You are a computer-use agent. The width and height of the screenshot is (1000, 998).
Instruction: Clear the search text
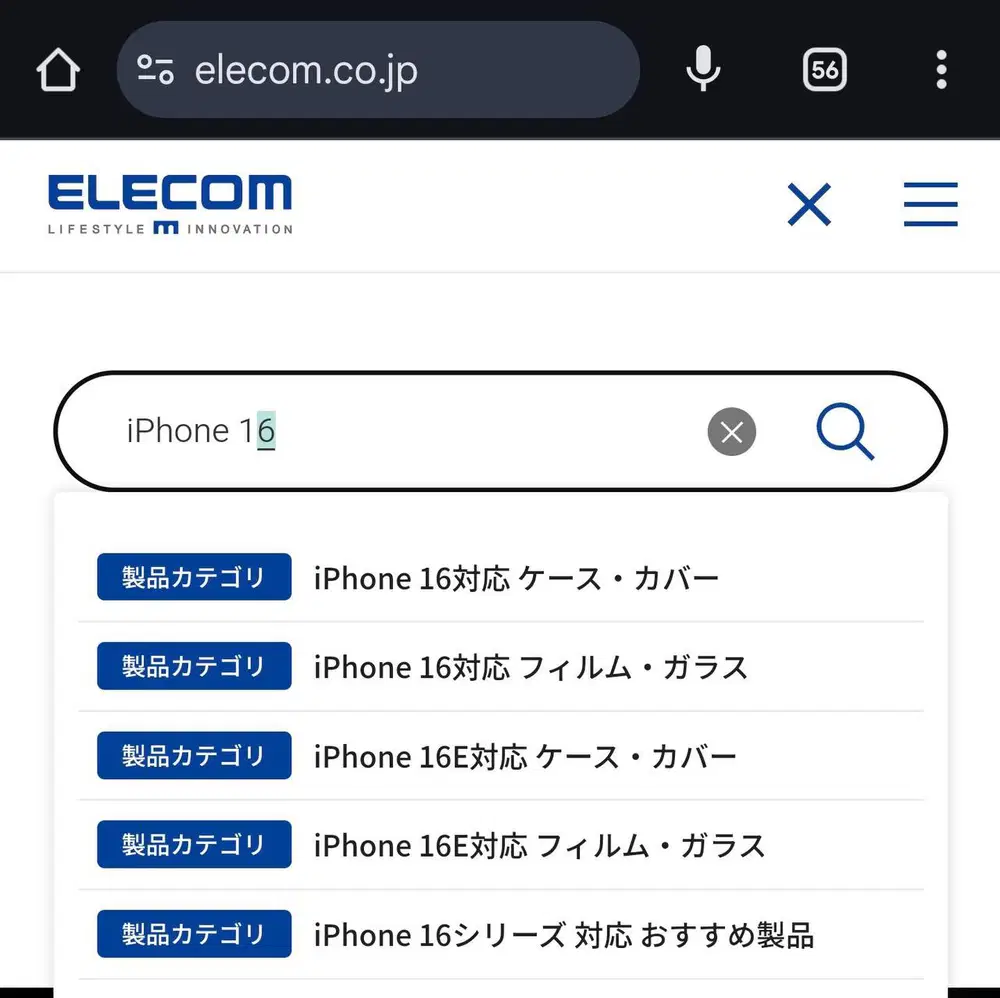(x=731, y=432)
